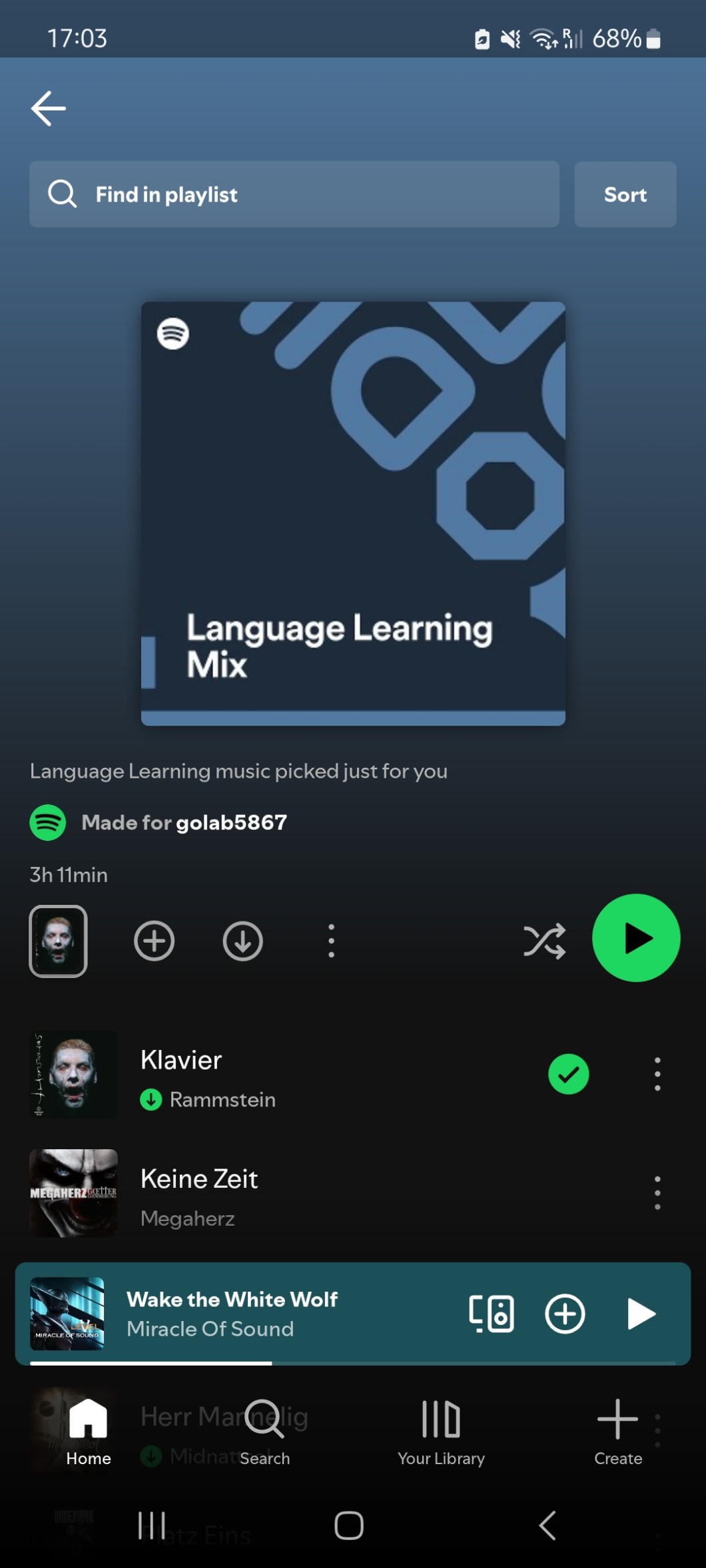Switch to the Search tab

point(264,1432)
